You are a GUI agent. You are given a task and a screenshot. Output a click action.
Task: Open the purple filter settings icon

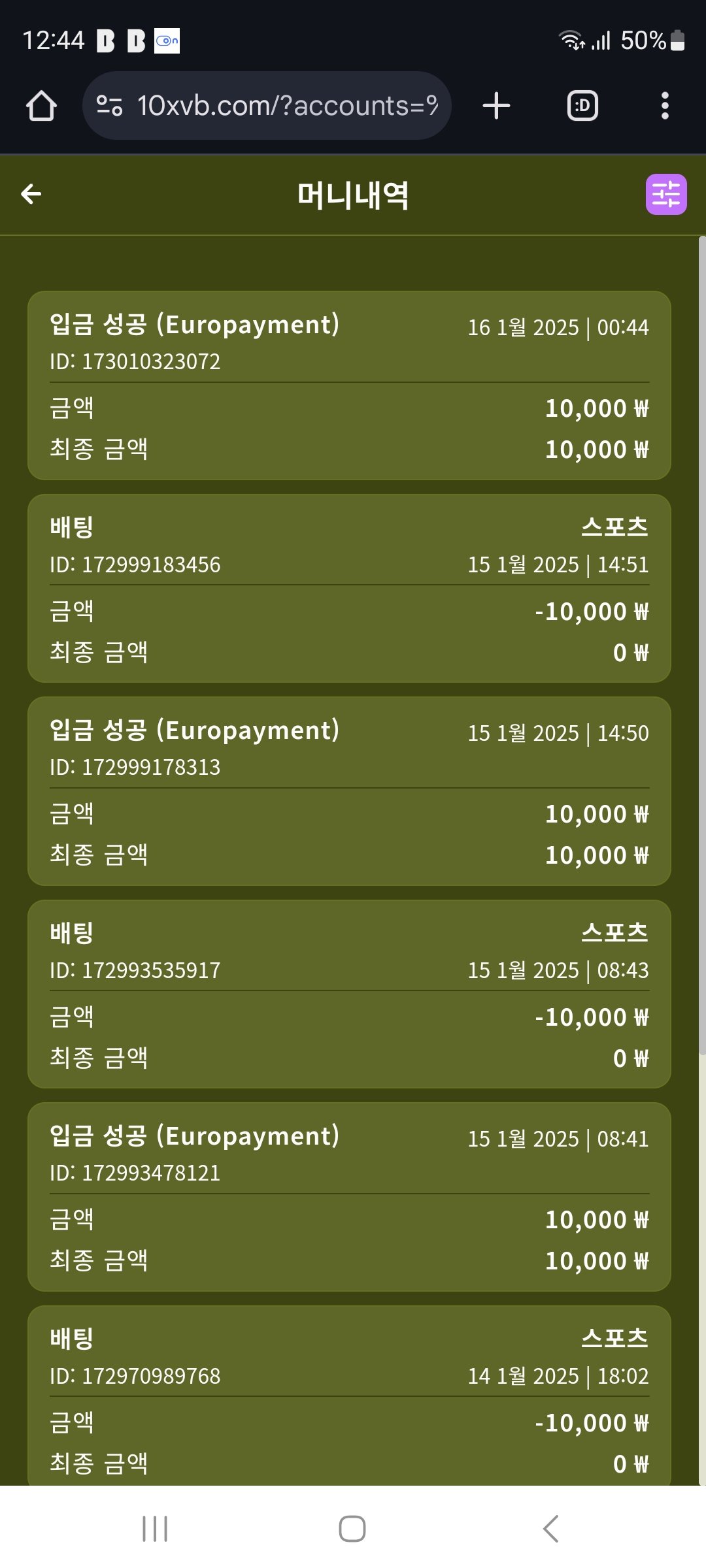point(665,195)
